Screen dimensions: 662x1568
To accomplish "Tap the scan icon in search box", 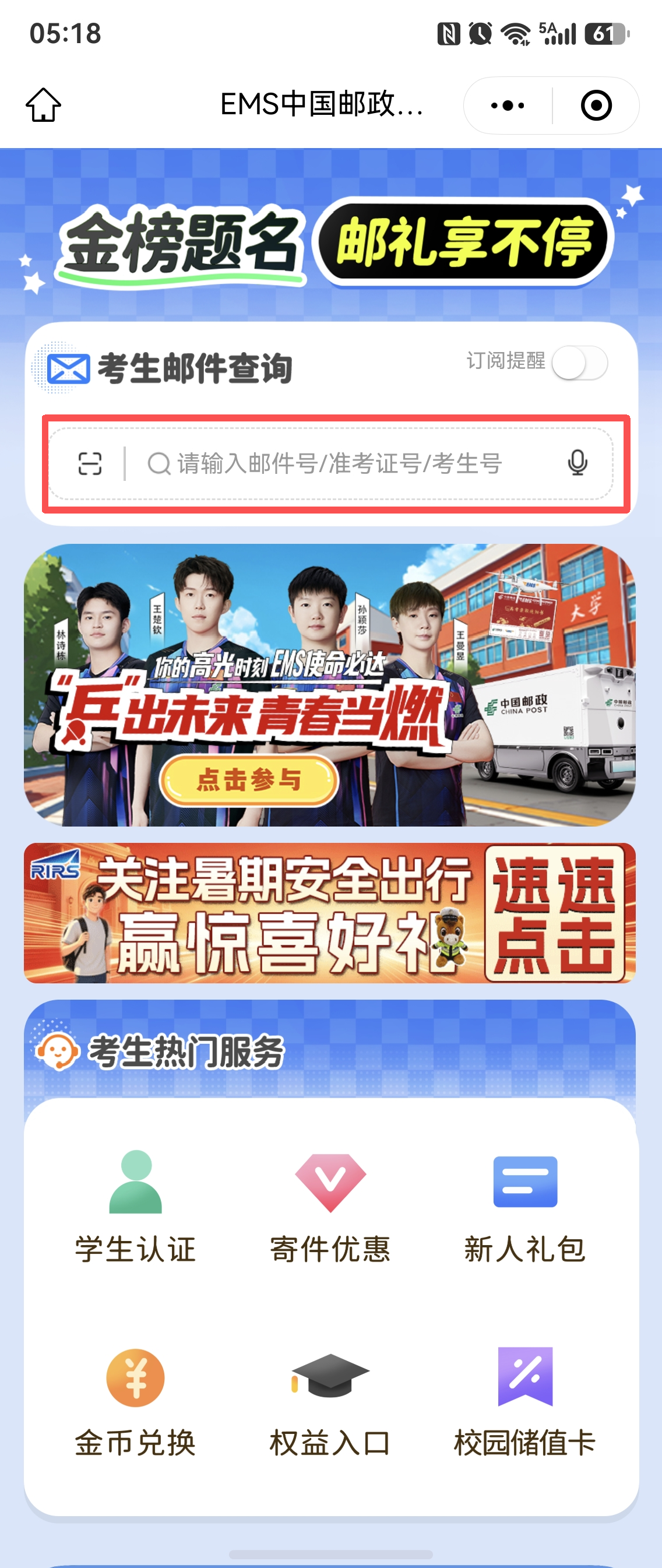I will pyautogui.click(x=90, y=463).
